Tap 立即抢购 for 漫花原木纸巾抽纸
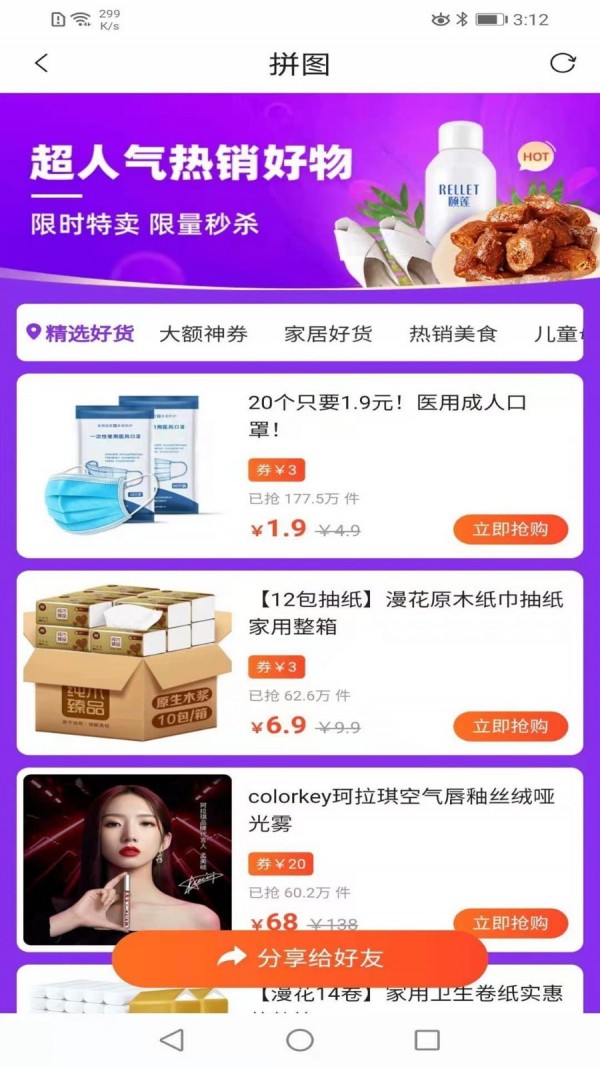 coord(510,726)
